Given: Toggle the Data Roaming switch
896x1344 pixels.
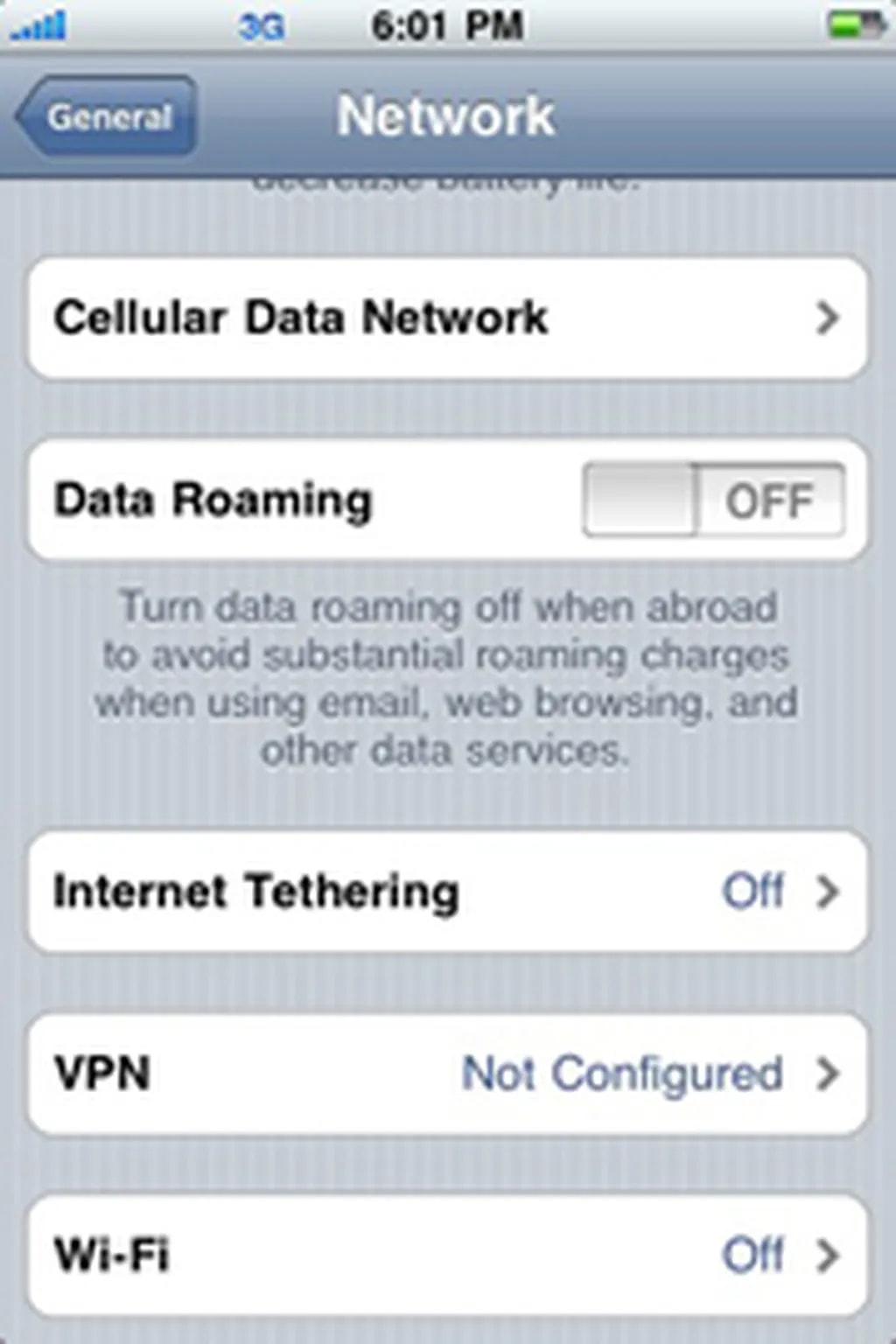Looking at the screenshot, I should pyautogui.click(x=713, y=500).
